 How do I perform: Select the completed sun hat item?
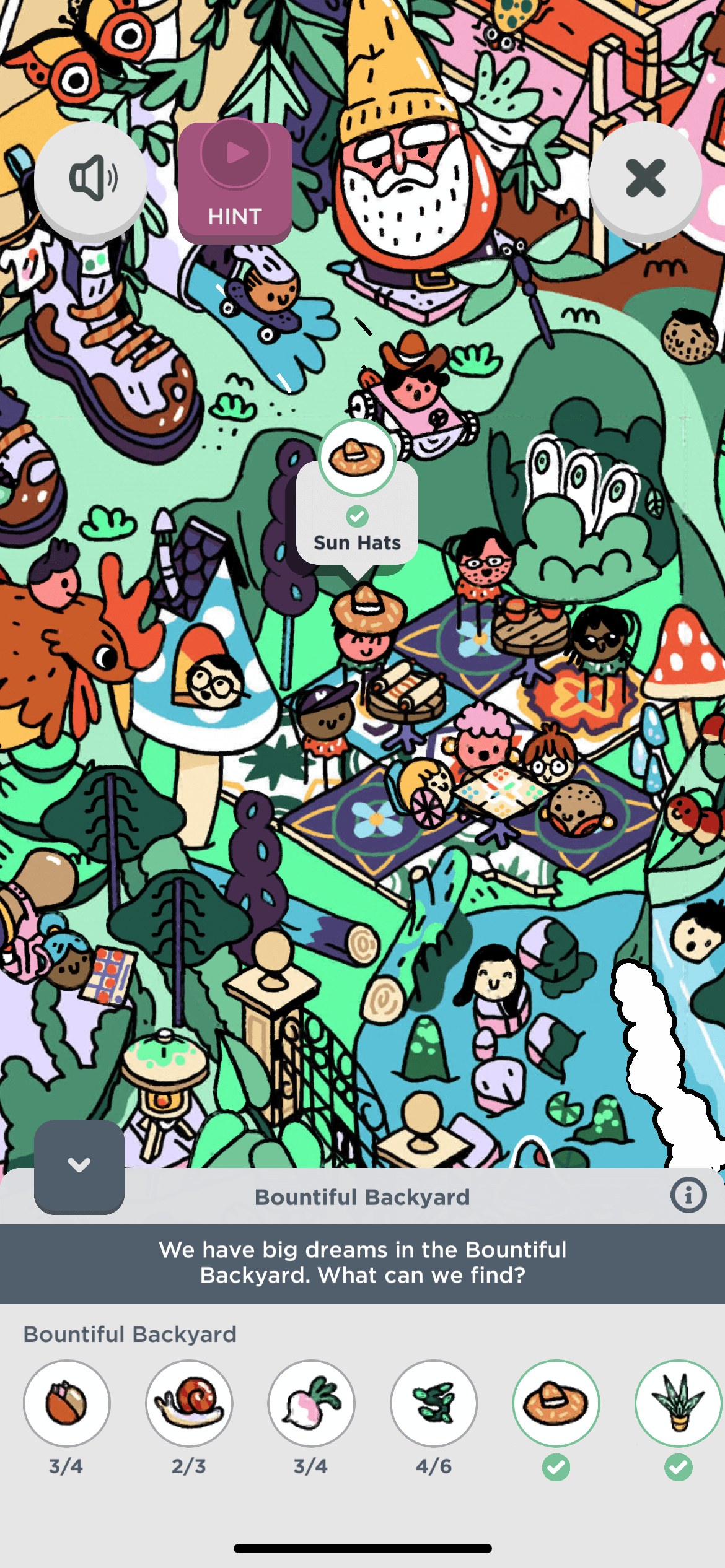coord(556,1403)
